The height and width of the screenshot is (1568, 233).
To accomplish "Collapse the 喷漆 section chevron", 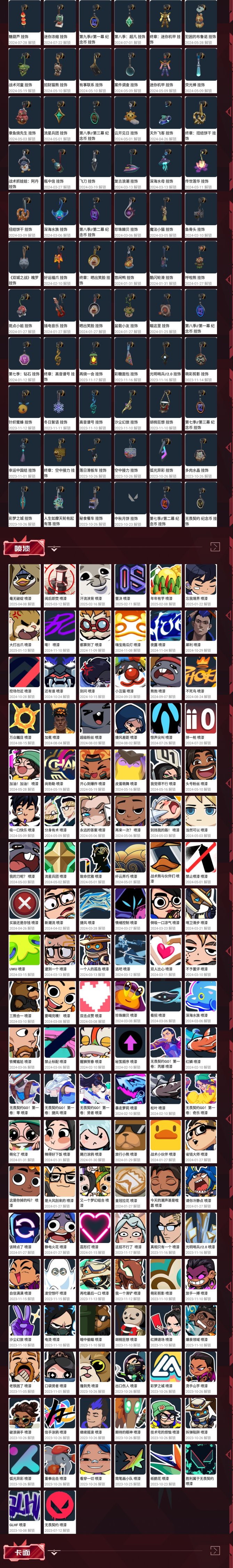I will pyautogui.click(x=54, y=548).
